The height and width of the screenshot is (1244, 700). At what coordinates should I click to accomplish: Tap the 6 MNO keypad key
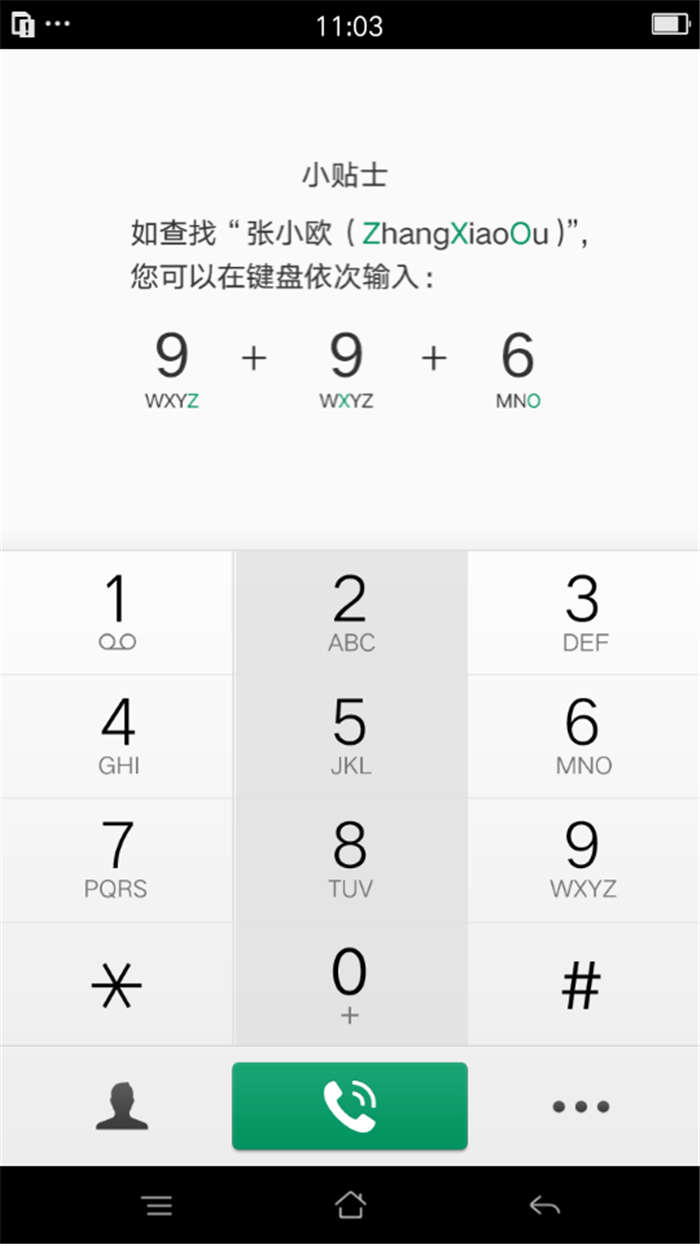[x=583, y=737]
